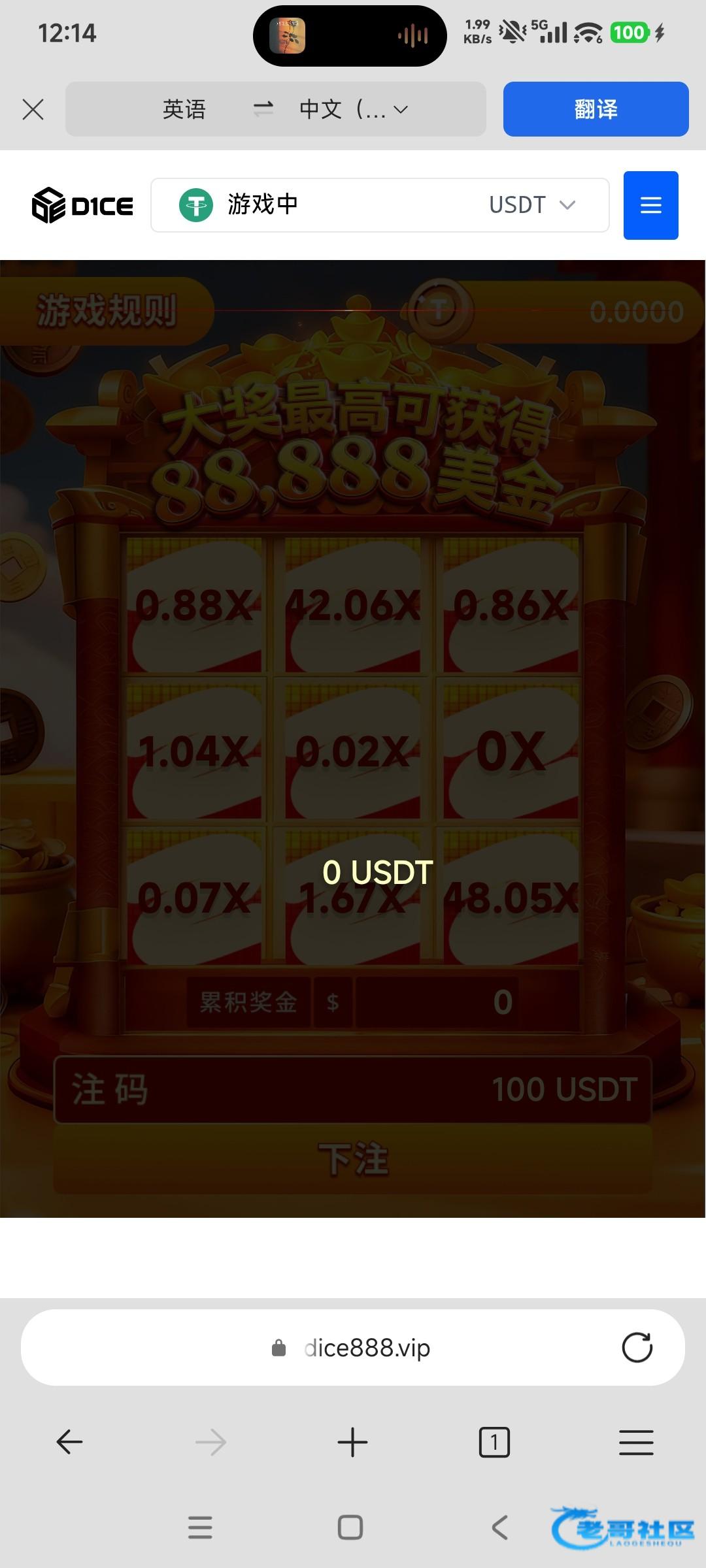Open the target language 中文 dropdown

coord(354,110)
